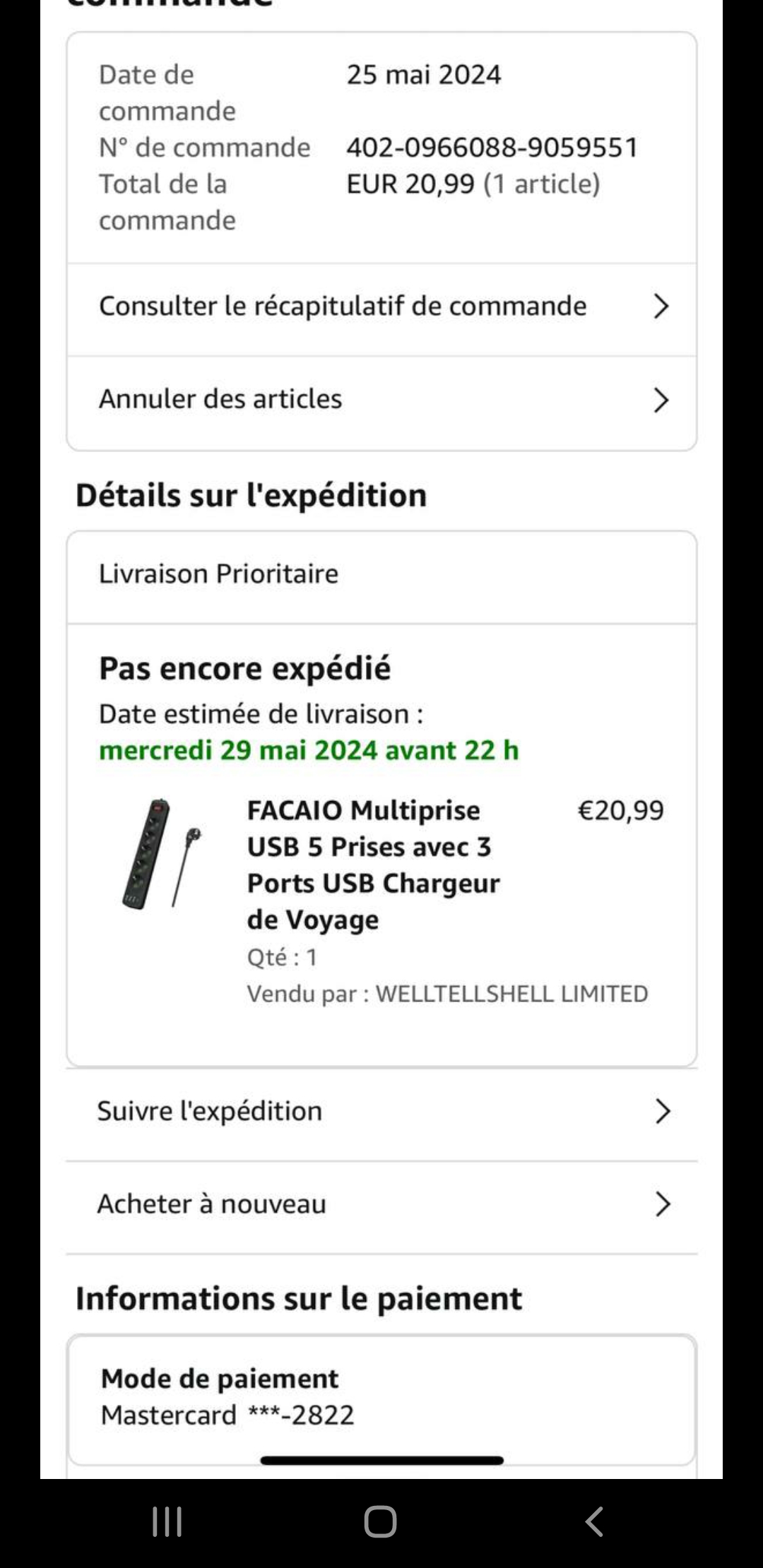Select Annuler des articles

coord(381,400)
